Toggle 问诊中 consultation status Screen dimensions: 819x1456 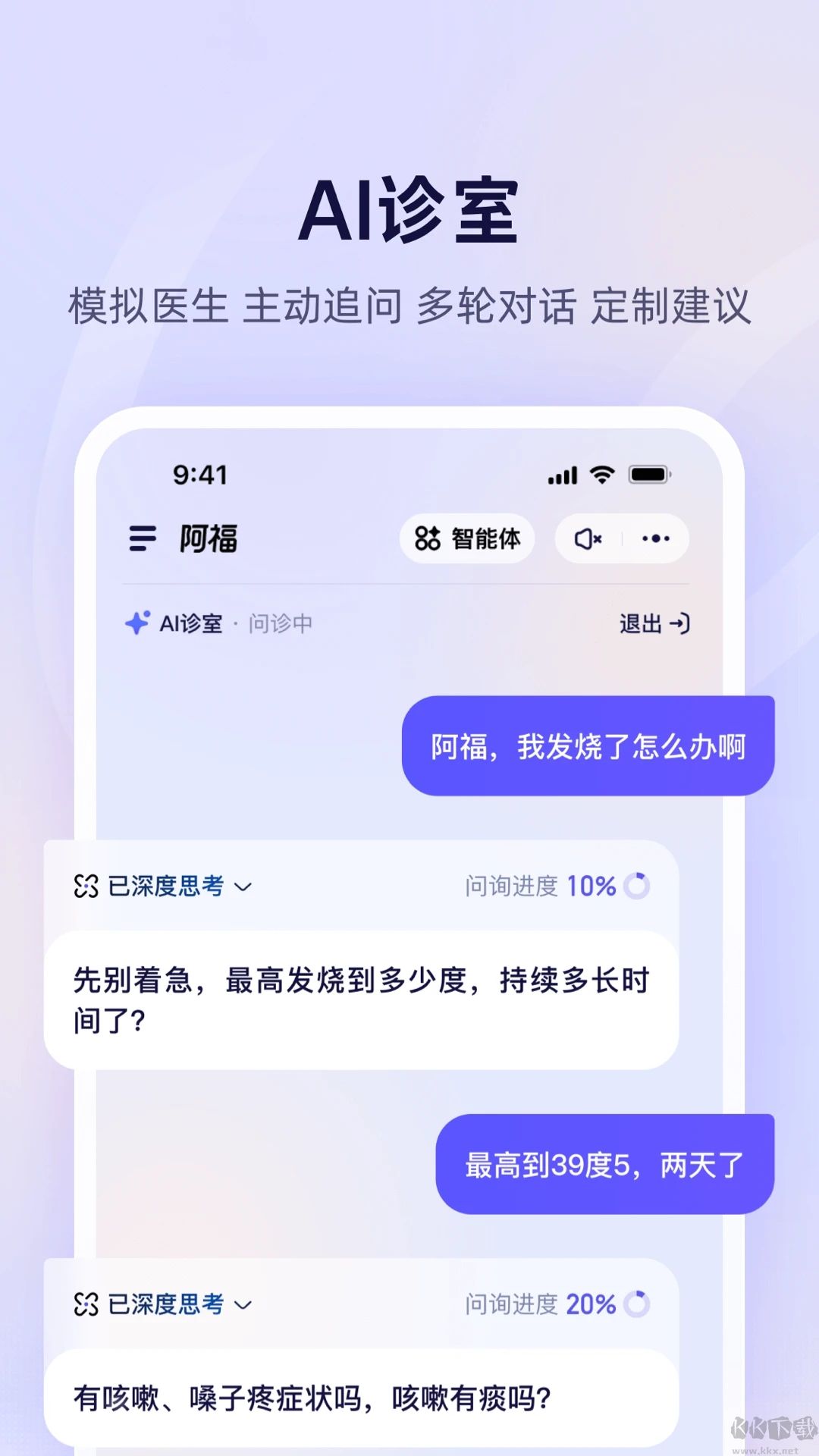pyautogui.click(x=281, y=623)
